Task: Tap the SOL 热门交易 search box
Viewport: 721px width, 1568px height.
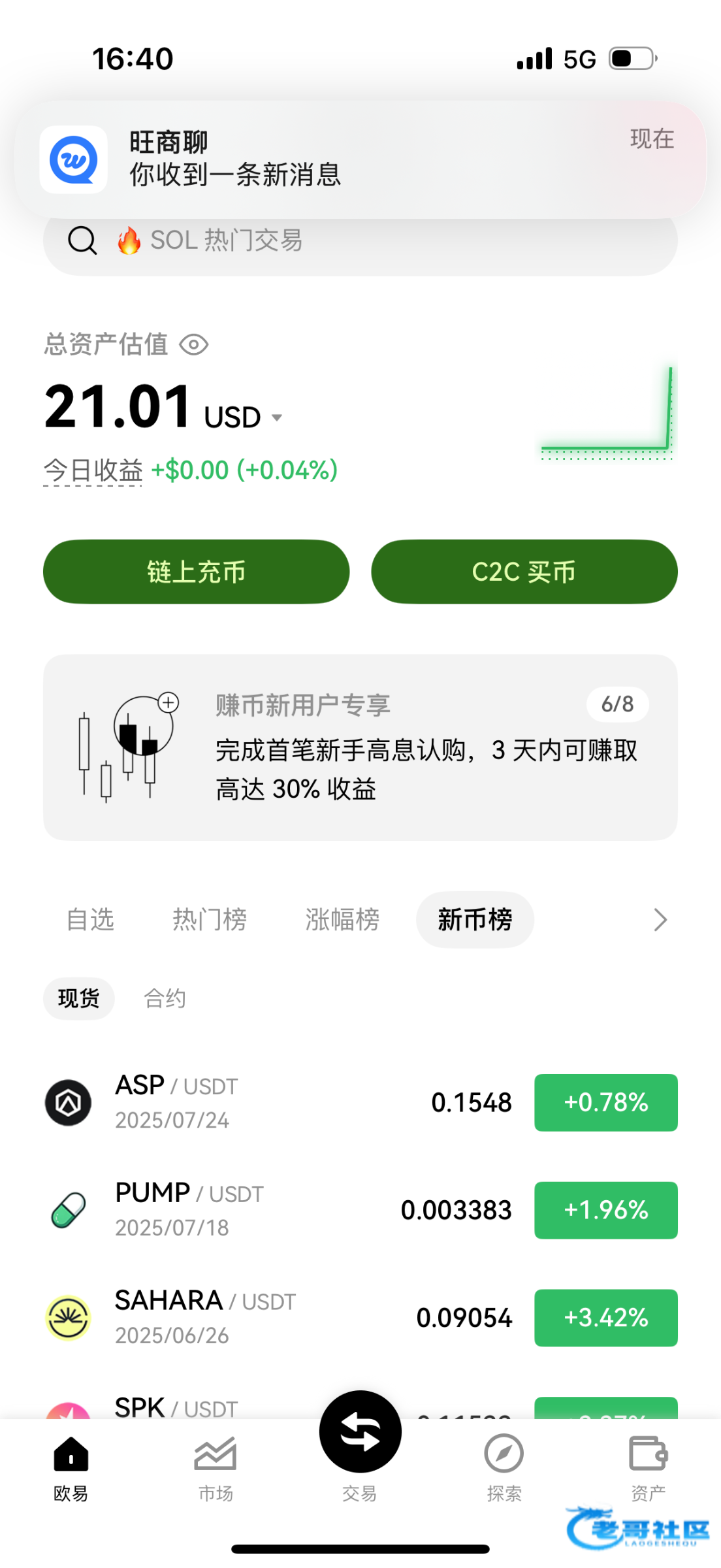Action: [359, 242]
